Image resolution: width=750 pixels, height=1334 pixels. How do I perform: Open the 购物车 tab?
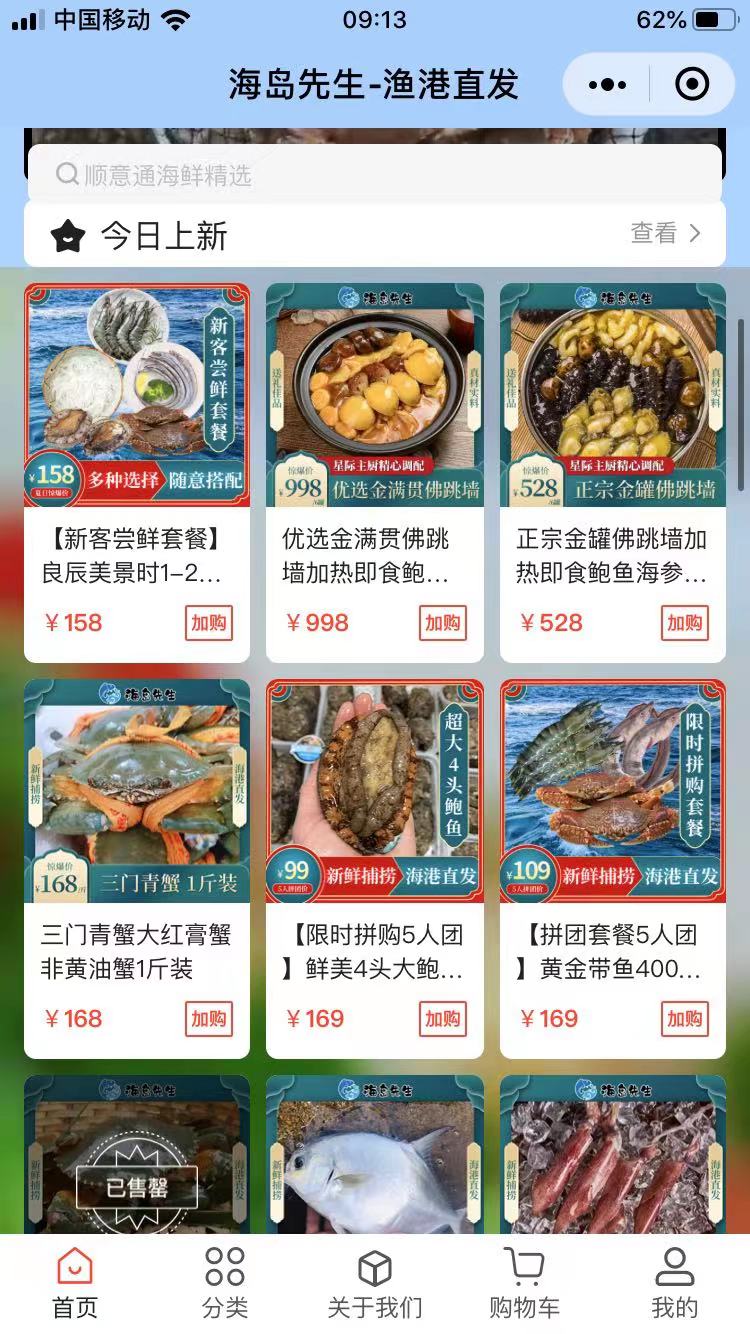[524, 1283]
